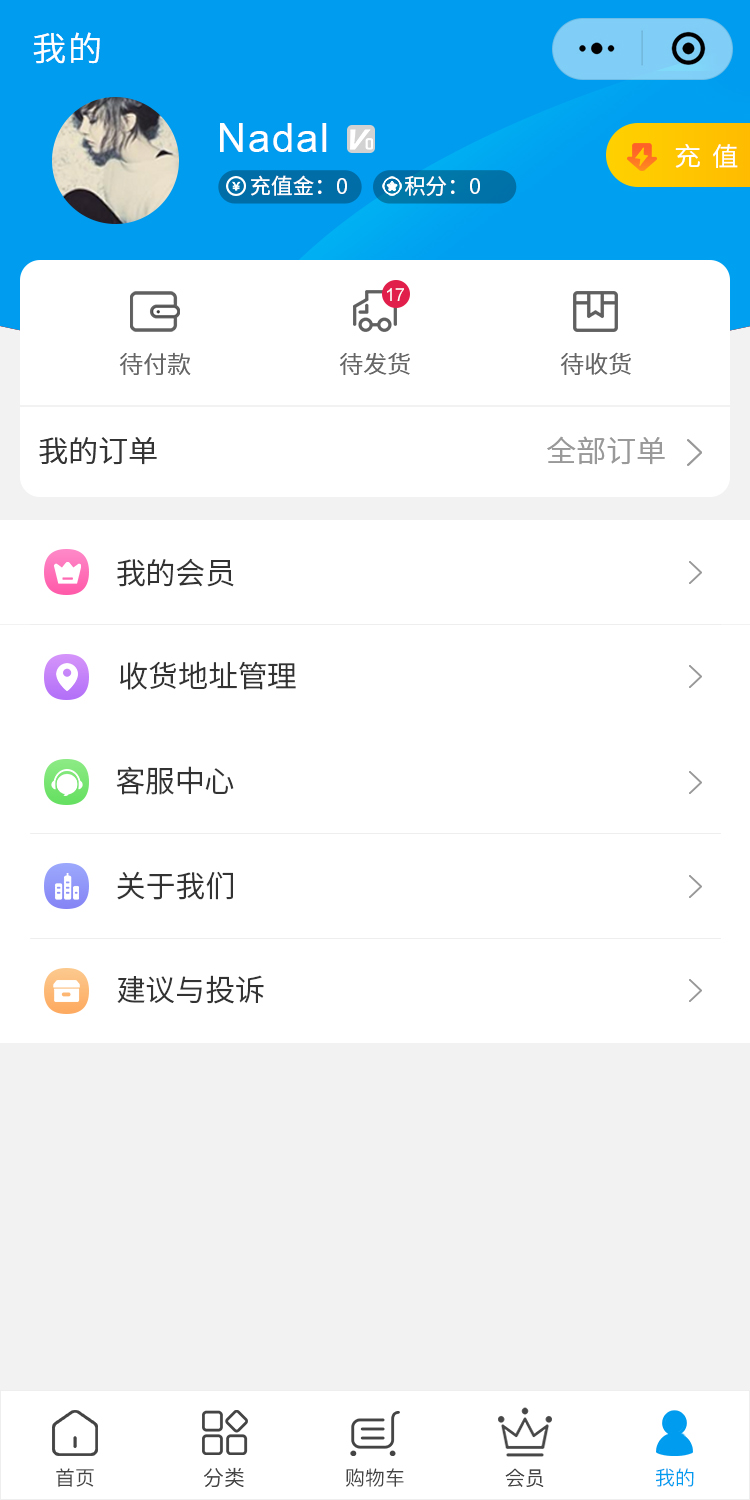
Task: Open the profile avatar picture
Action: [115, 160]
